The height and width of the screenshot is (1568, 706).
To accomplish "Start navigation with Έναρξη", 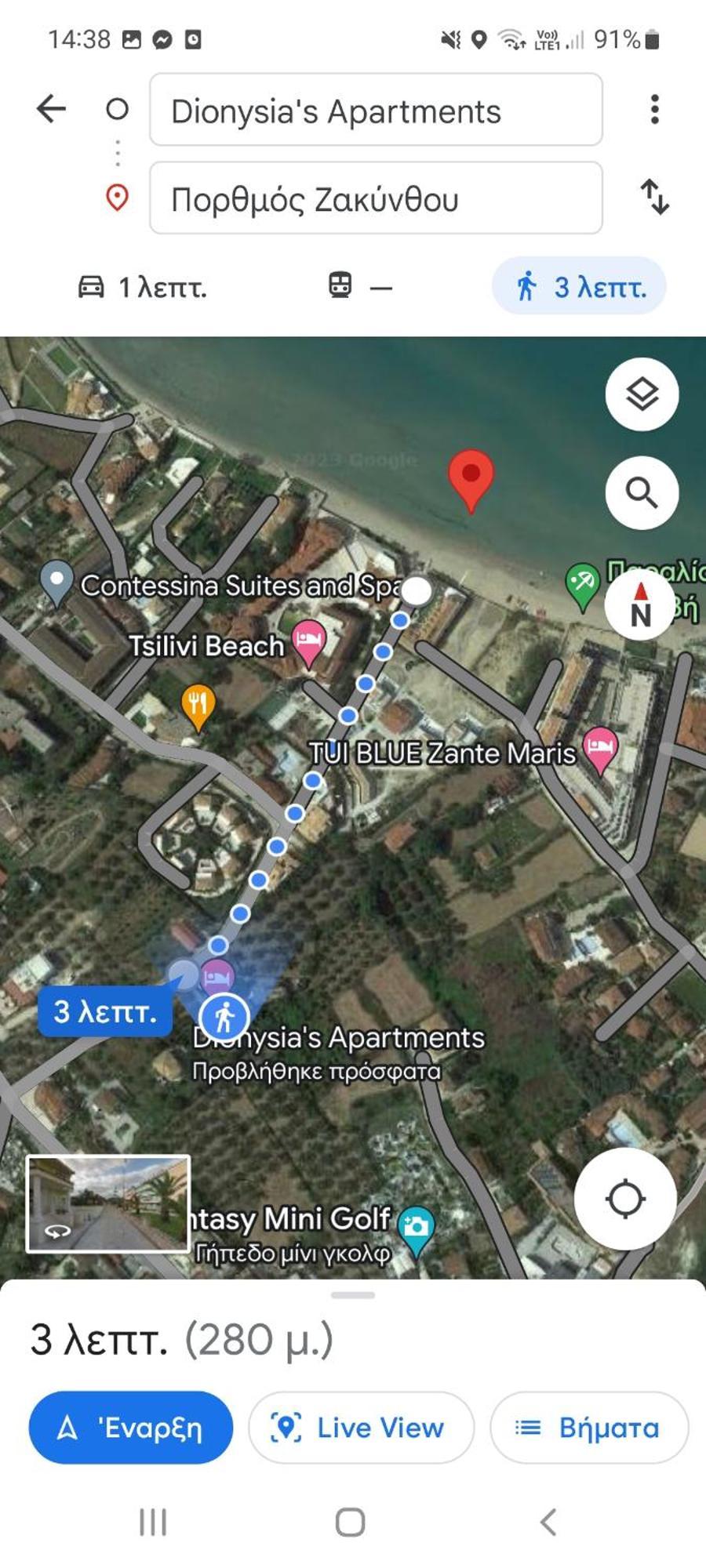I will tap(131, 1428).
